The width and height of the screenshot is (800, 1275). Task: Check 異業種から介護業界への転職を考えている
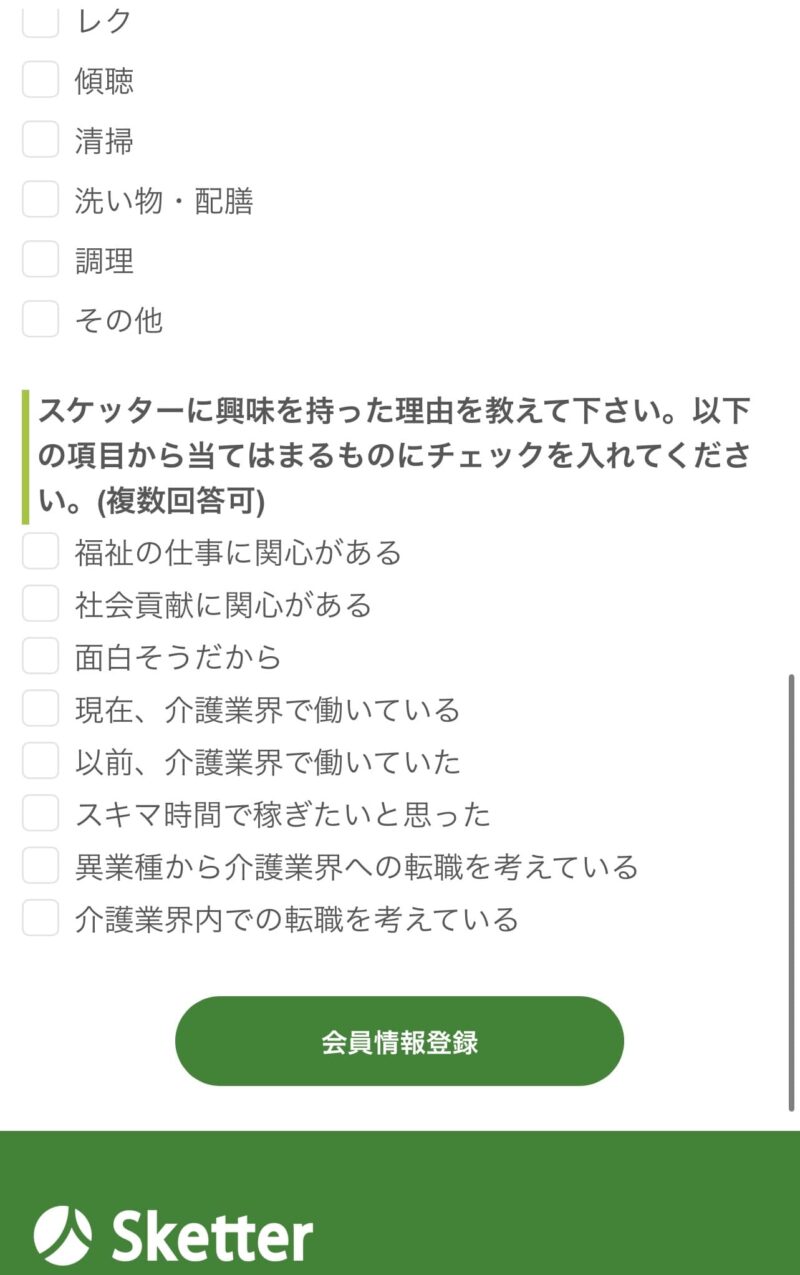(40, 865)
